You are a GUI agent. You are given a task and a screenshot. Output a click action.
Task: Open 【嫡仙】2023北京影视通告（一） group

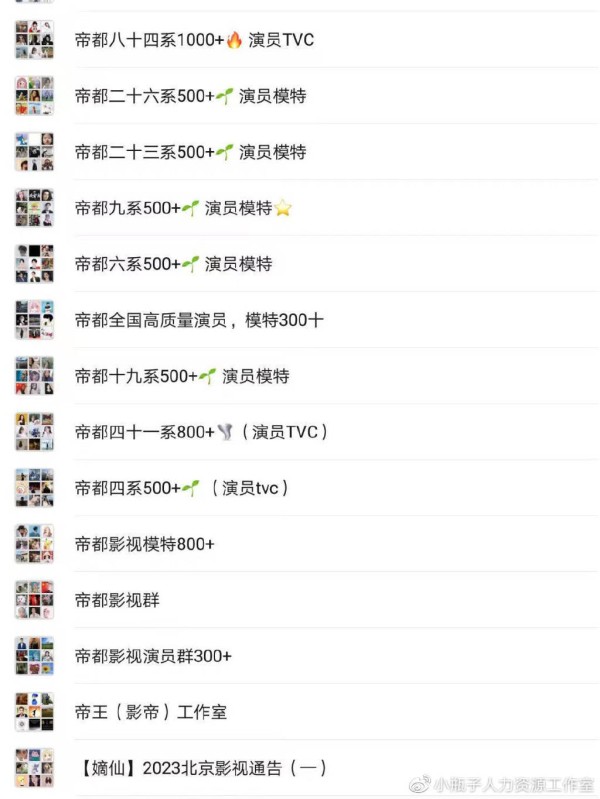[x=200, y=768]
